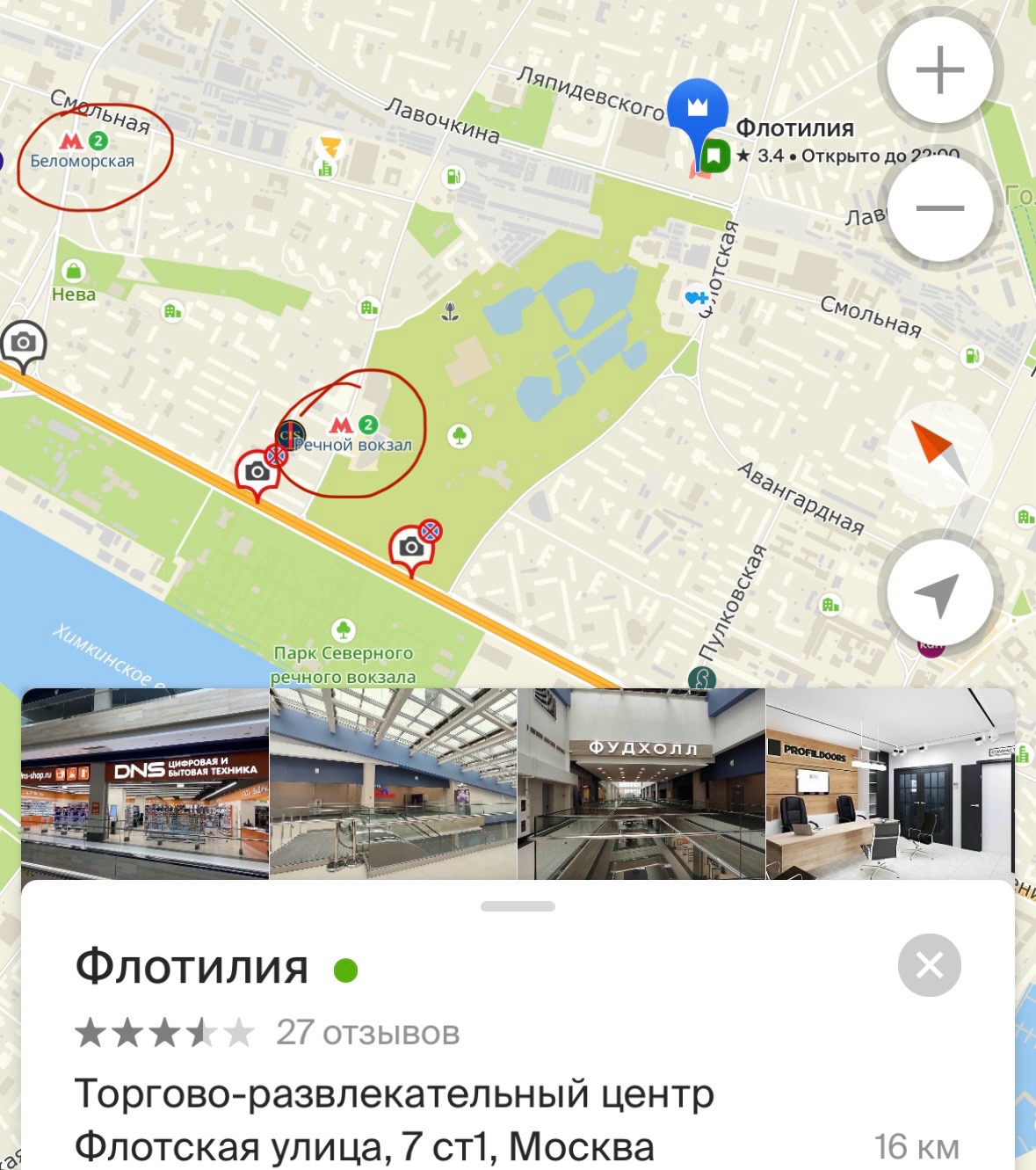The image size is (1036, 1170).
Task: Open the Нева shopping marker
Action: tap(74, 271)
